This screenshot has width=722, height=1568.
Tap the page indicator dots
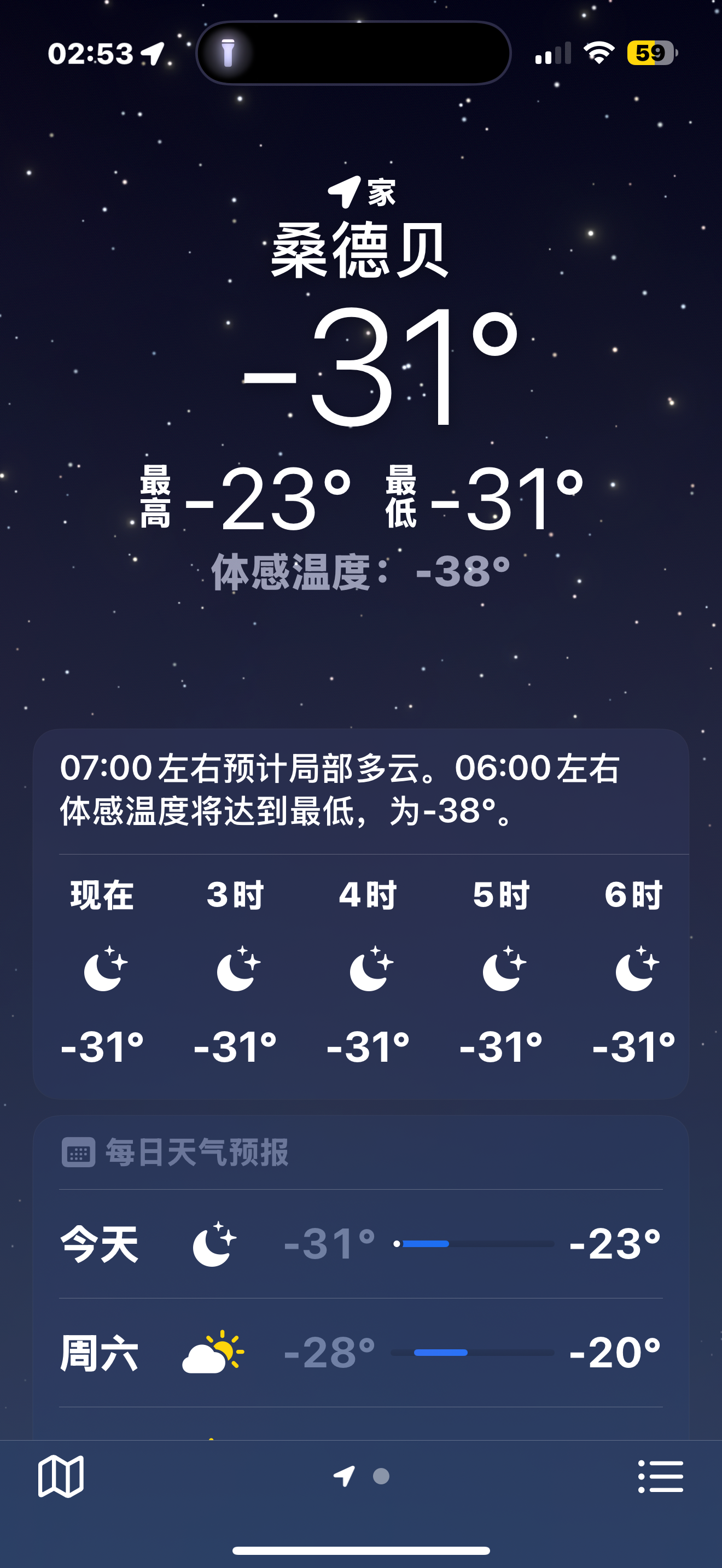362,1476
